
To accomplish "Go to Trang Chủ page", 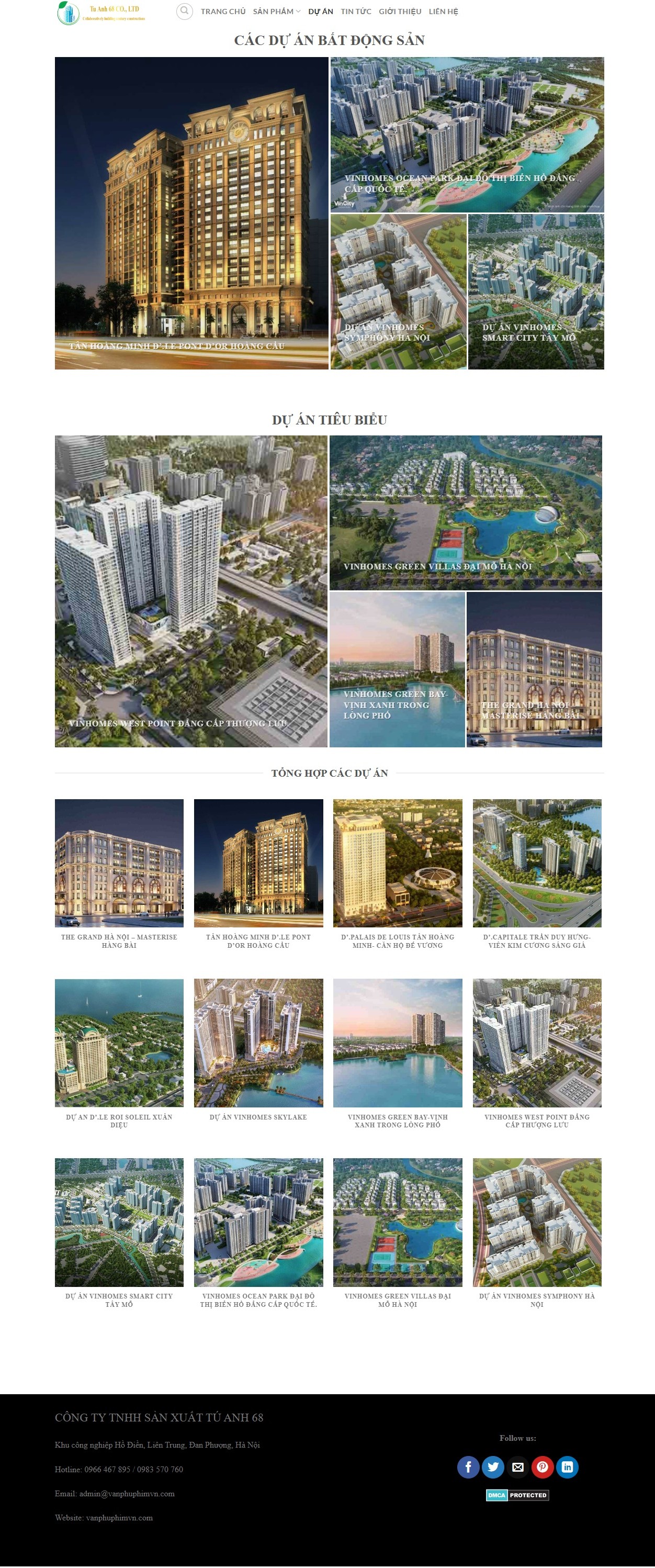I will [x=223, y=12].
